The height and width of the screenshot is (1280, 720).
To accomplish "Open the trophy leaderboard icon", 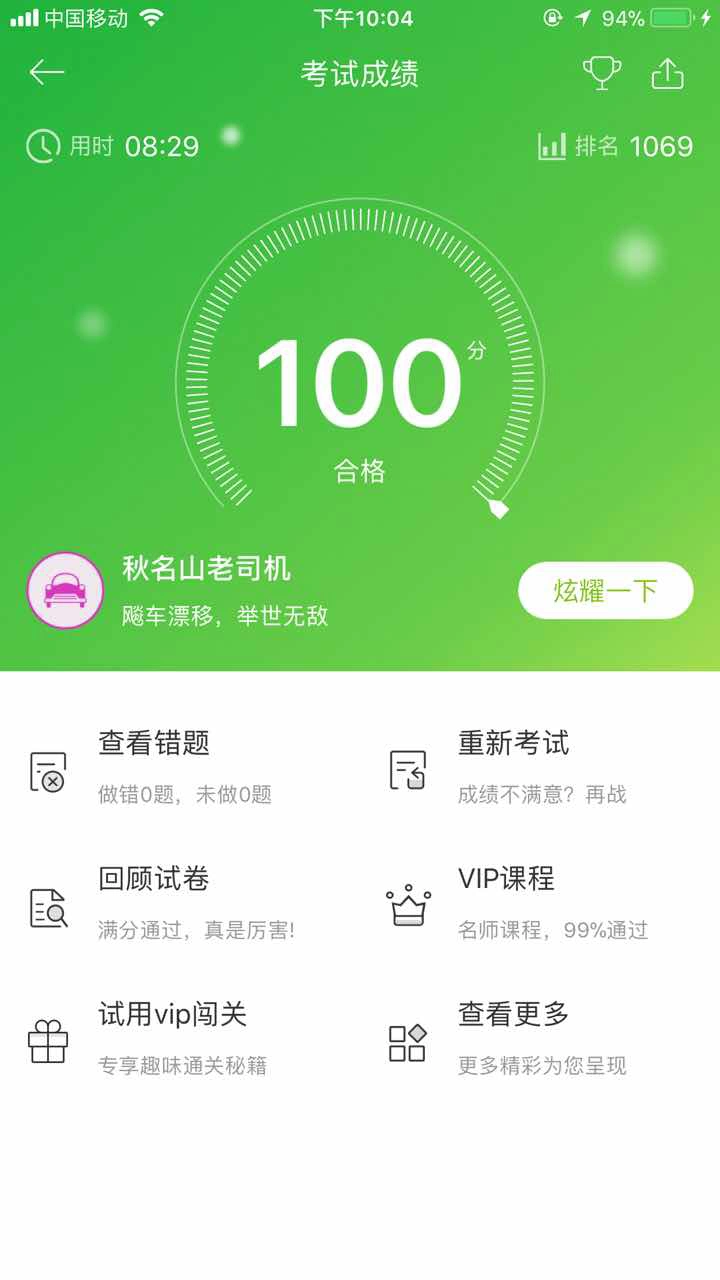I will [602, 73].
